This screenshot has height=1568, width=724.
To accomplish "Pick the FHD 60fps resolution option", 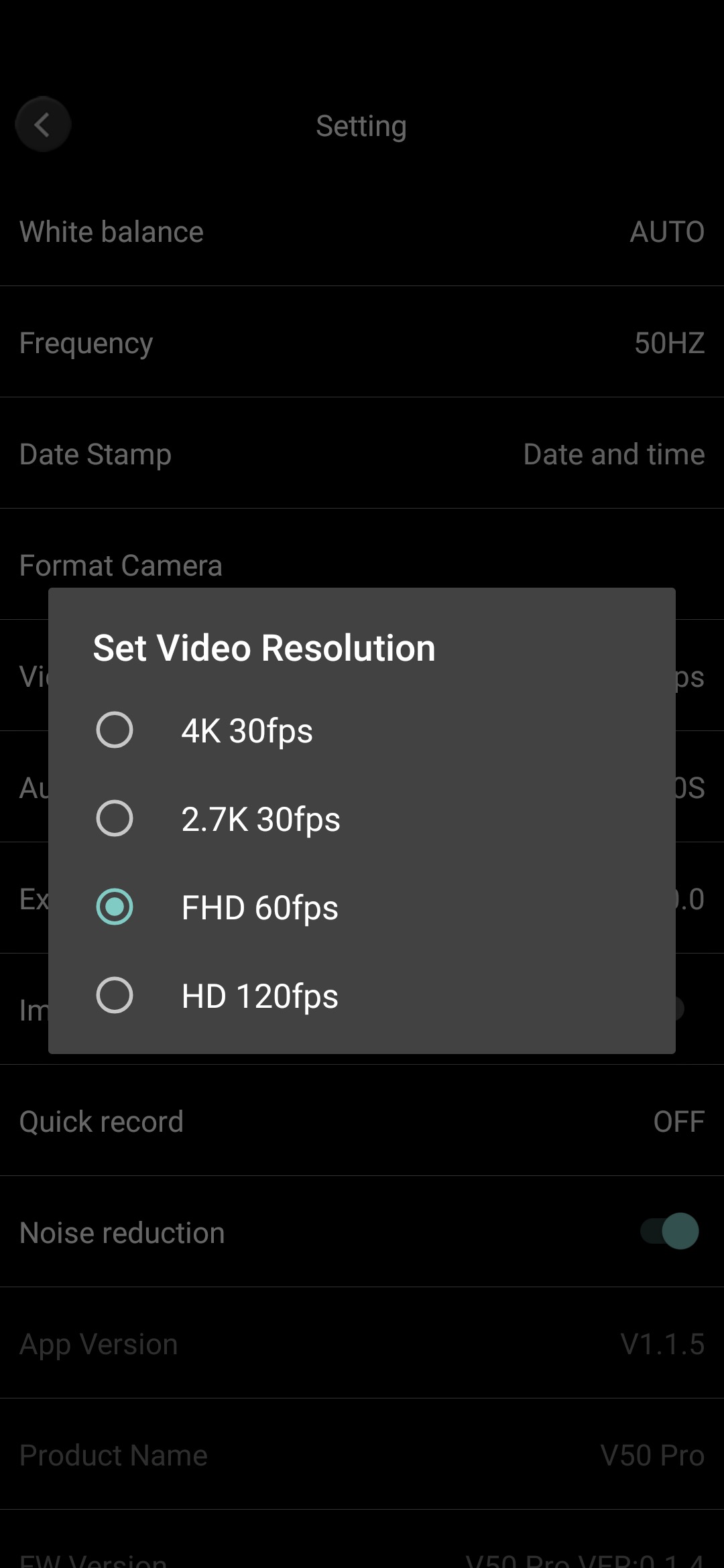I will coord(115,907).
